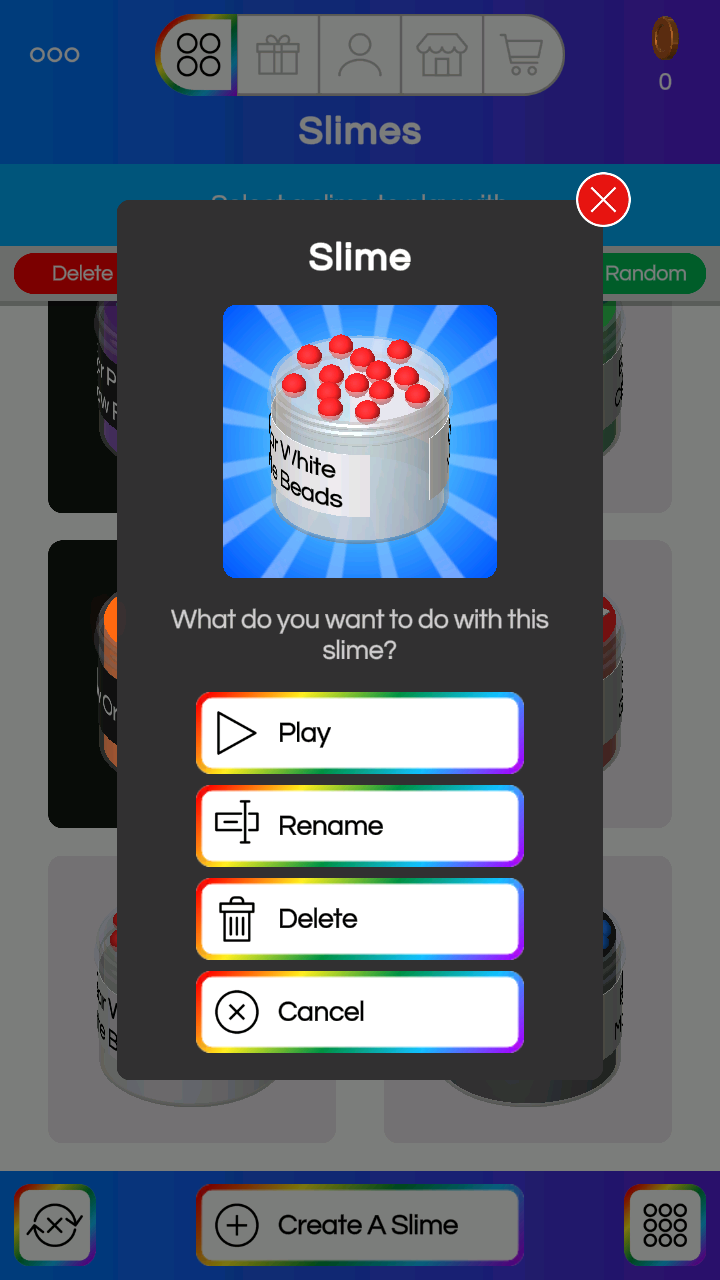The height and width of the screenshot is (1280, 720).
Task: Tap Create A Slime button
Action: tap(360, 1225)
